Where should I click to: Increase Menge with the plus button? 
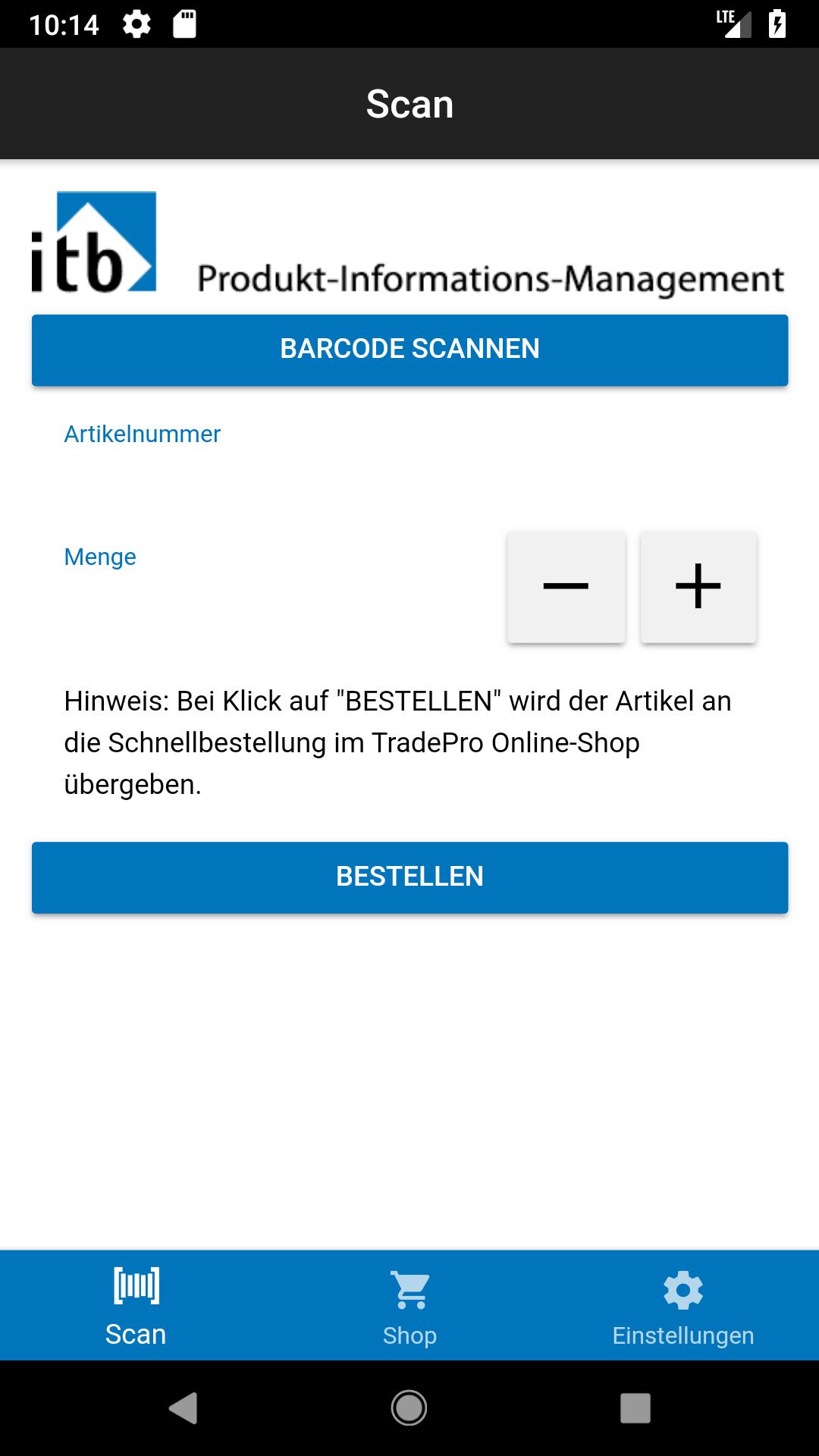click(x=698, y=587)
